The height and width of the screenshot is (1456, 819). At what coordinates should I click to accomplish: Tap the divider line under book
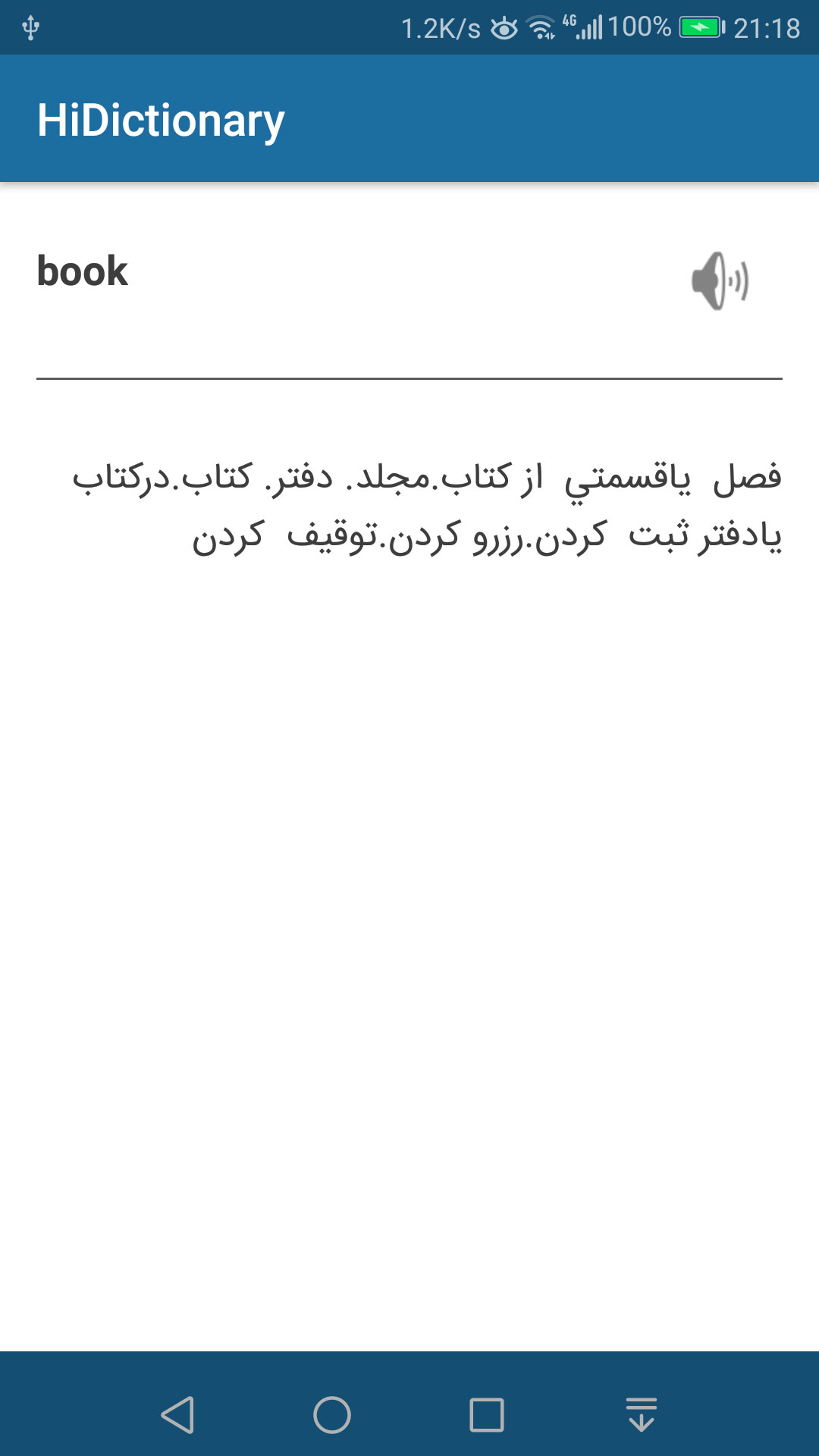point(409,377)
